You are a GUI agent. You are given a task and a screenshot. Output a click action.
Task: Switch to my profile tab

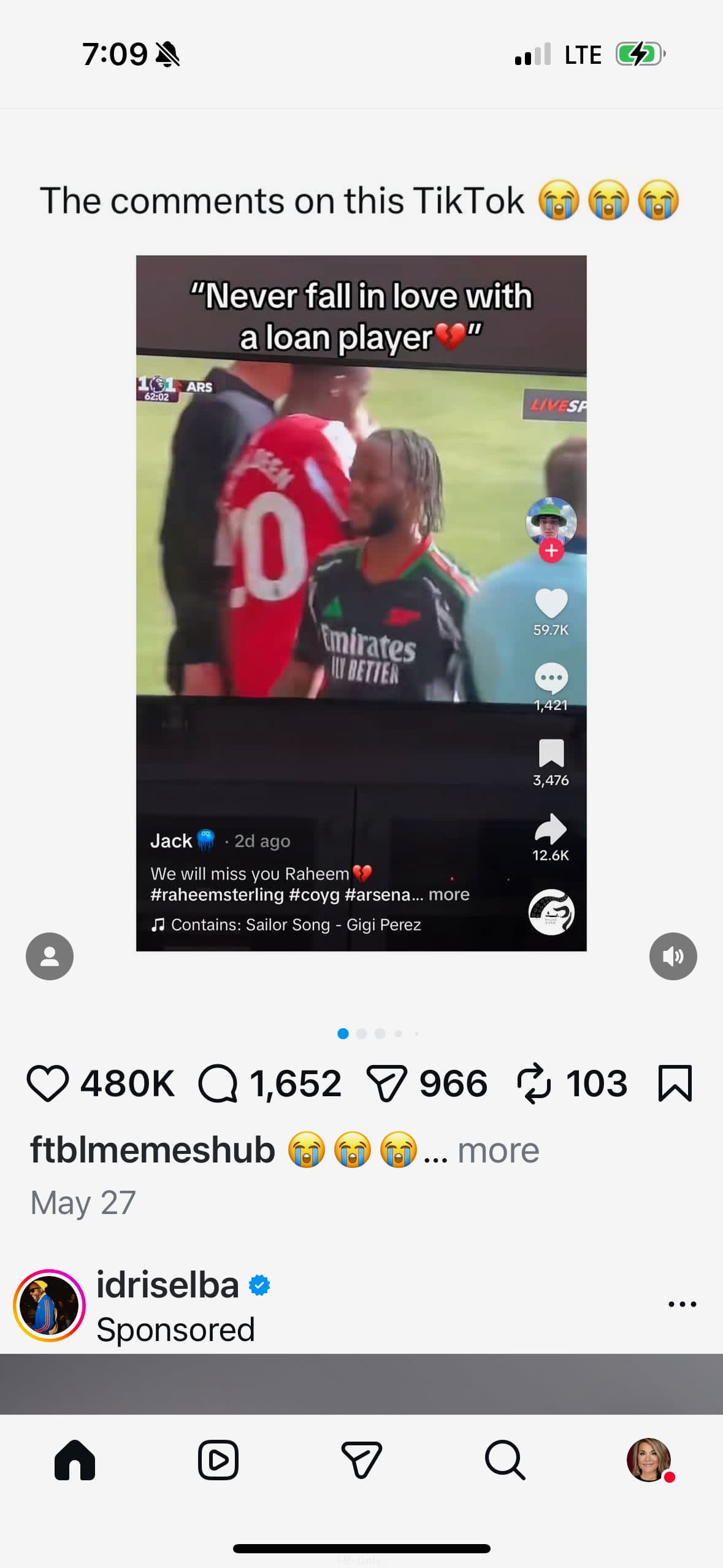[649, 1460]
